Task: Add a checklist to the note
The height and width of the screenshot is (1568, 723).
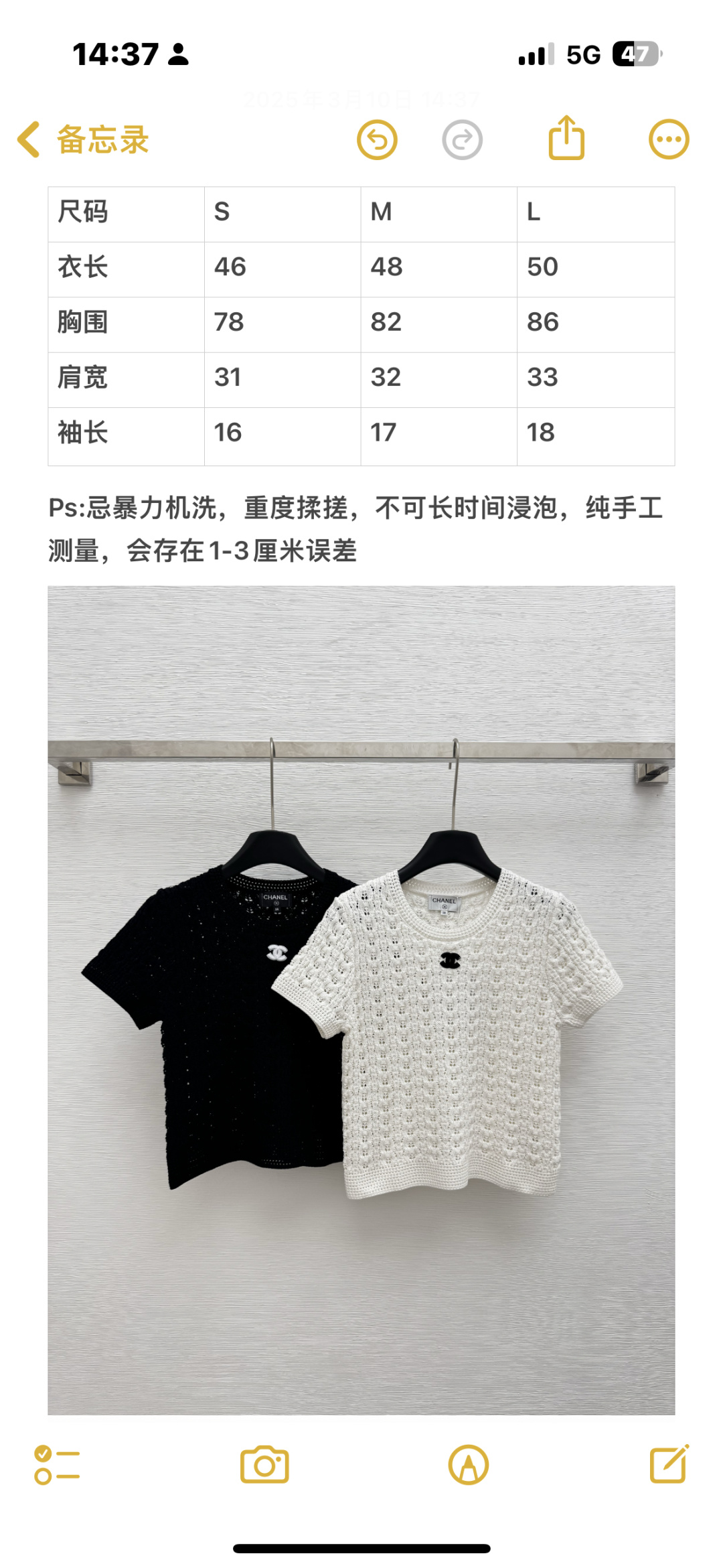Action: 57,1465
